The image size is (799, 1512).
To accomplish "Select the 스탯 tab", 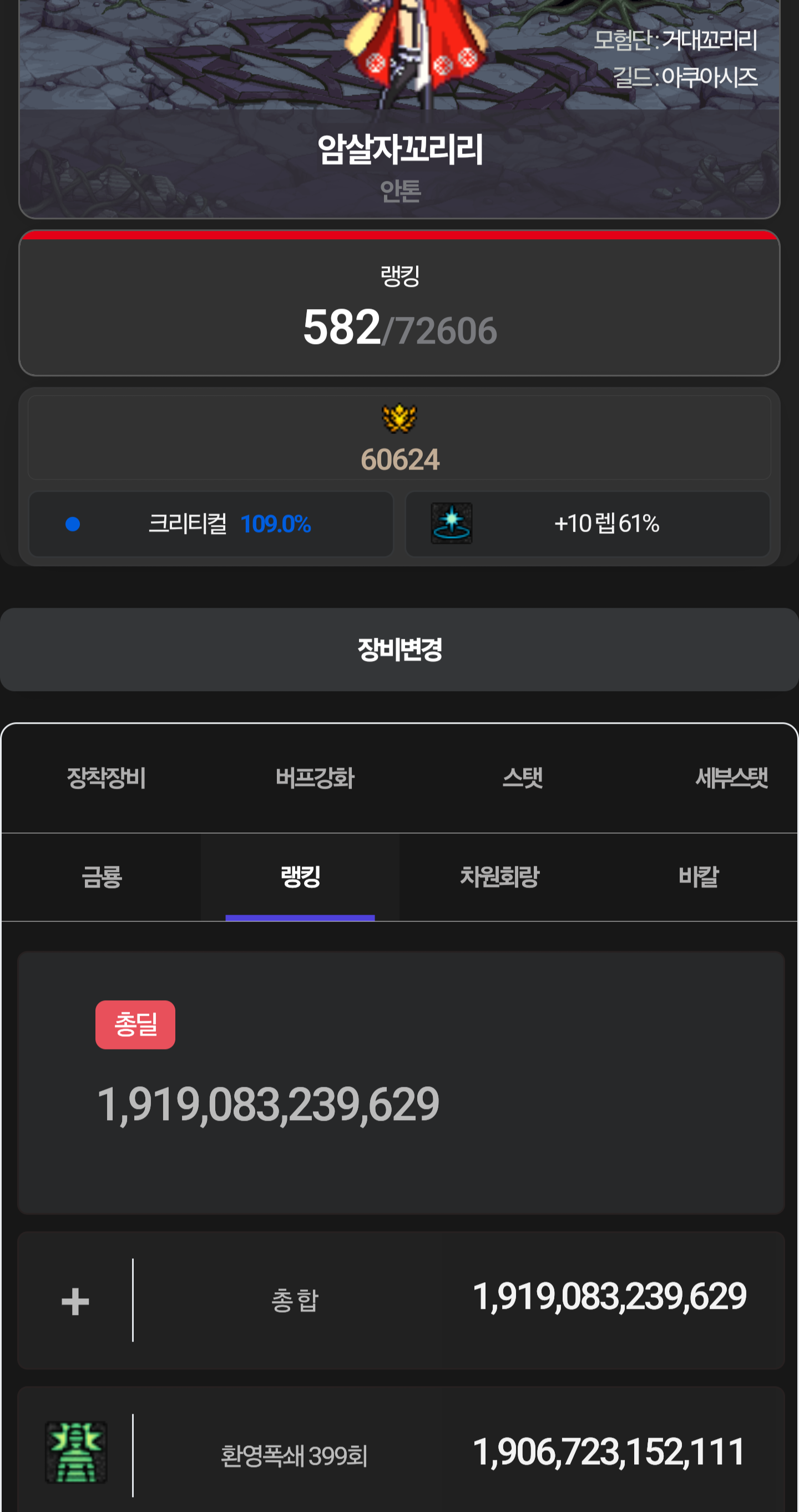I will pos(523,778).
